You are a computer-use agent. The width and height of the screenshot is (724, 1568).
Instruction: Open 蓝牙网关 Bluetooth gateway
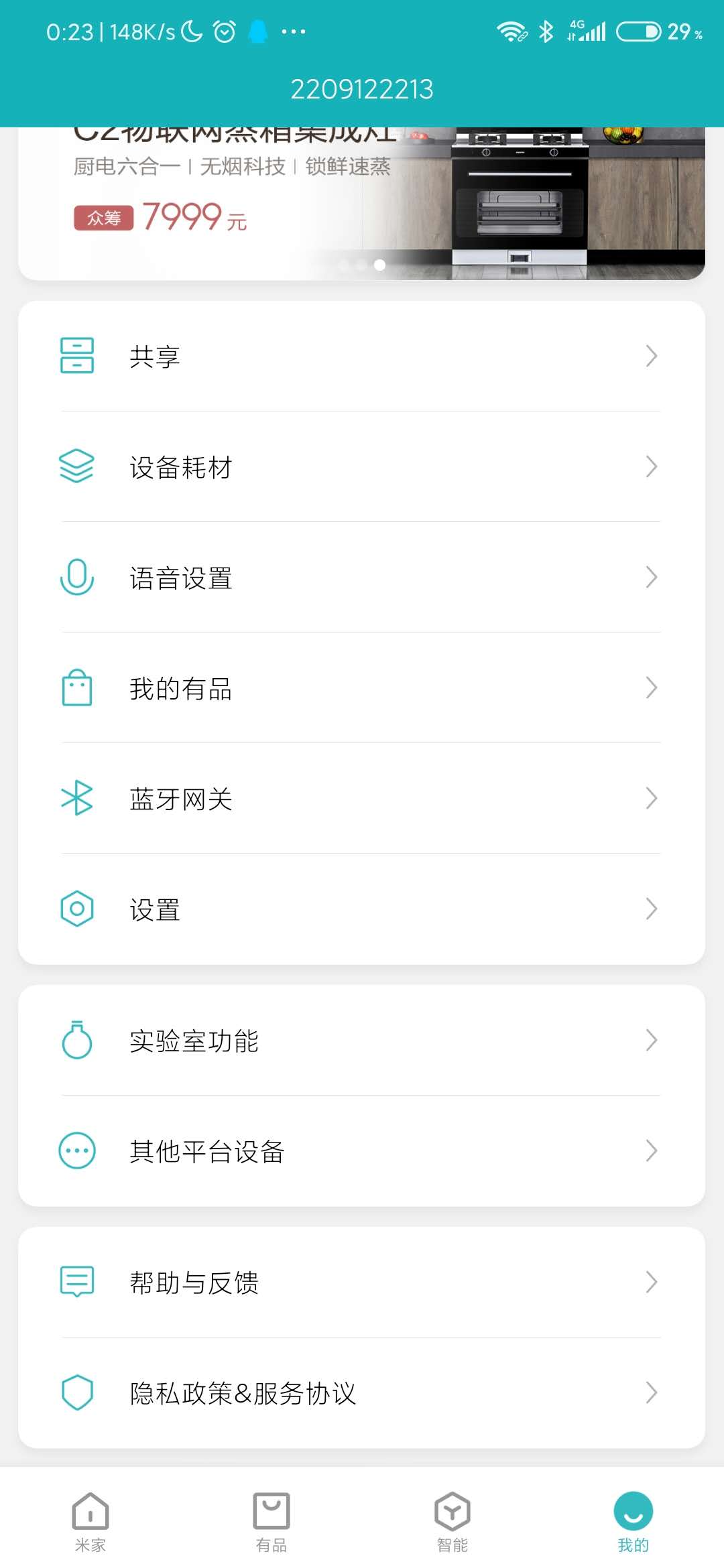click(361, 798)
